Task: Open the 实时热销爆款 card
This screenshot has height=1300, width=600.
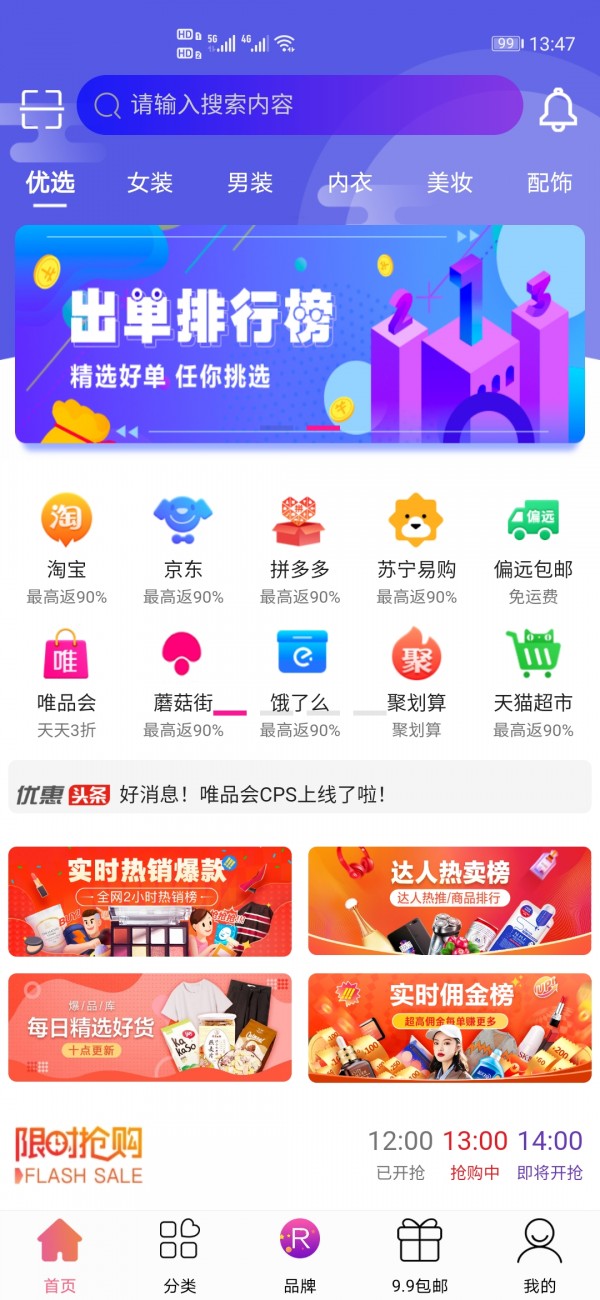Action: [x=150, y=901]
